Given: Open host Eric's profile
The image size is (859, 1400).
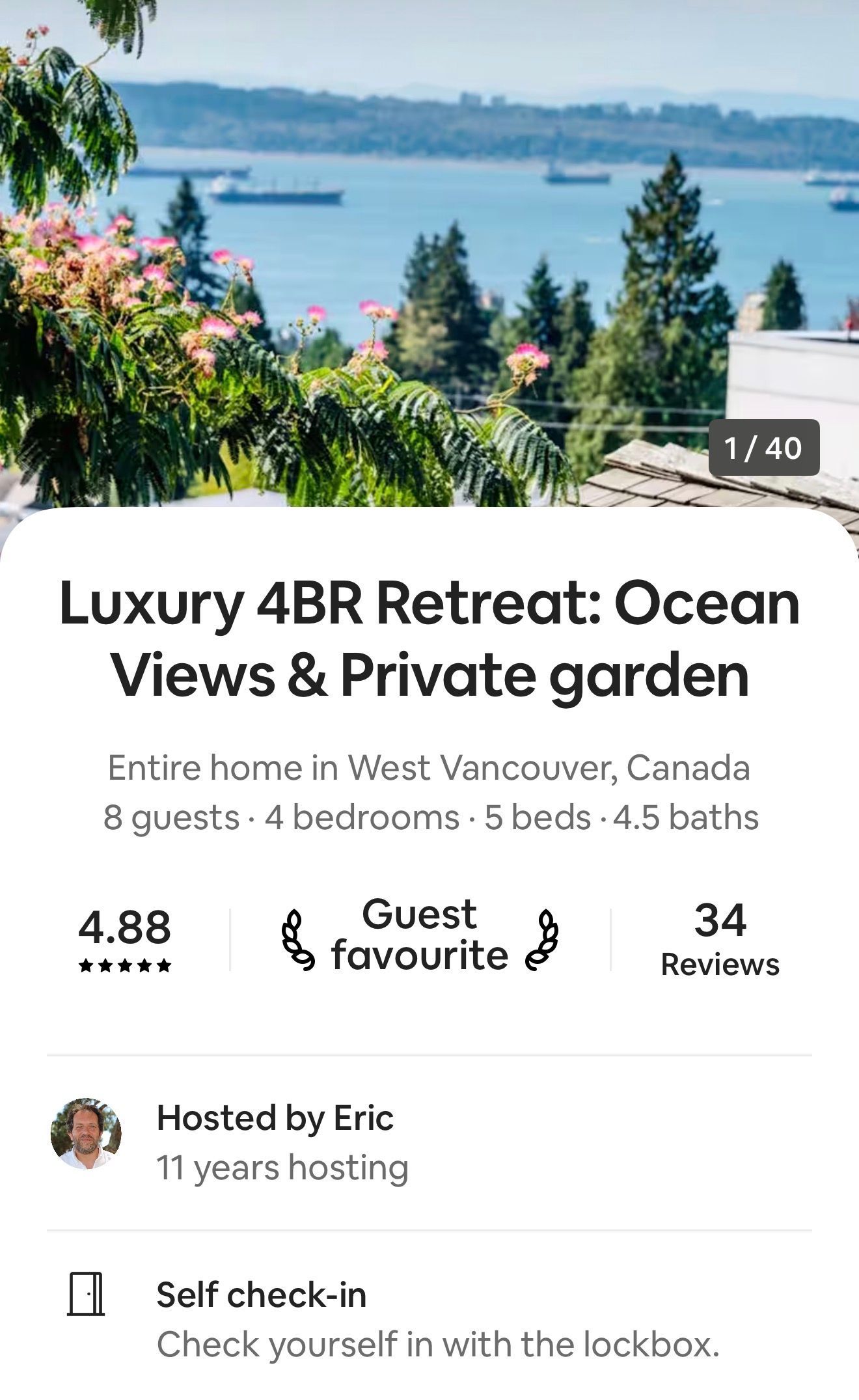Looking at the screenshot, I should [x=86, y=1134].
